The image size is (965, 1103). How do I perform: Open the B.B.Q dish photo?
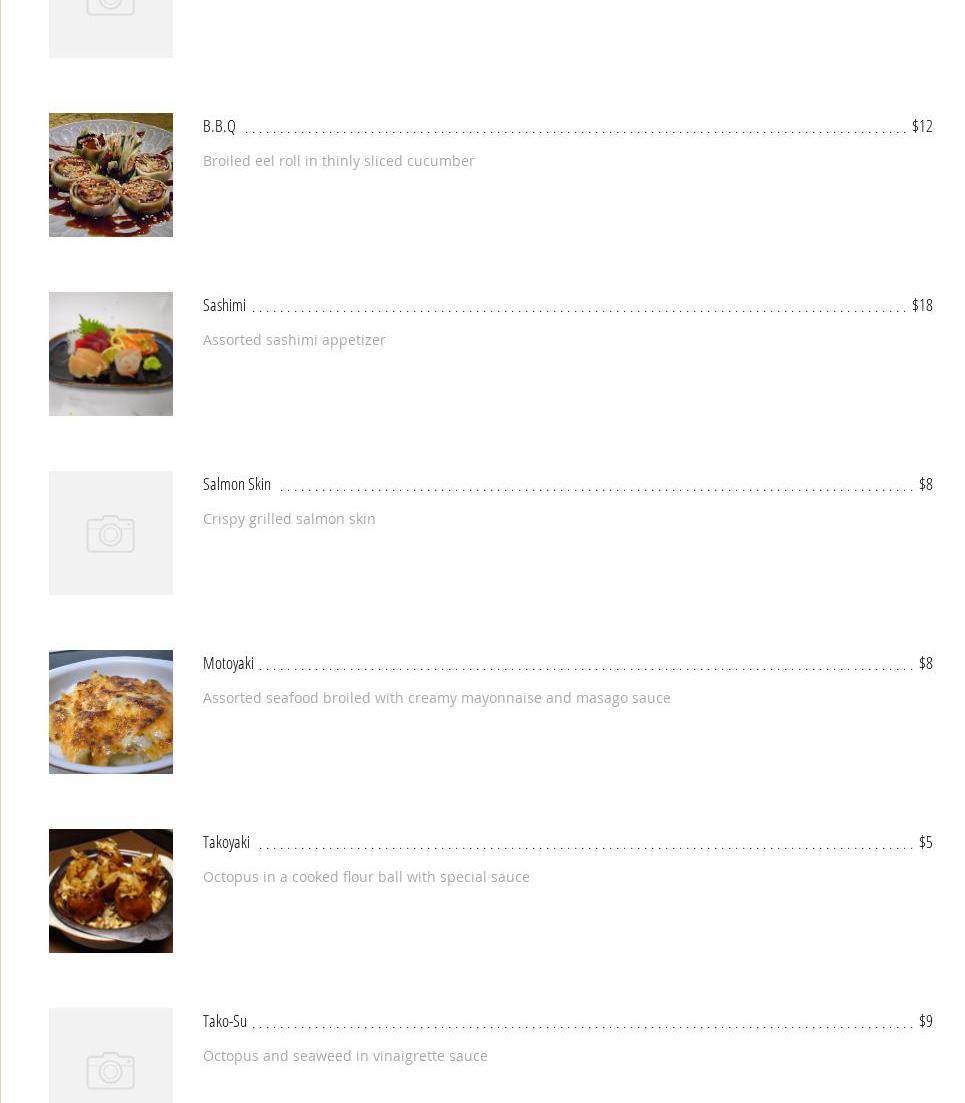coord(111,175)
